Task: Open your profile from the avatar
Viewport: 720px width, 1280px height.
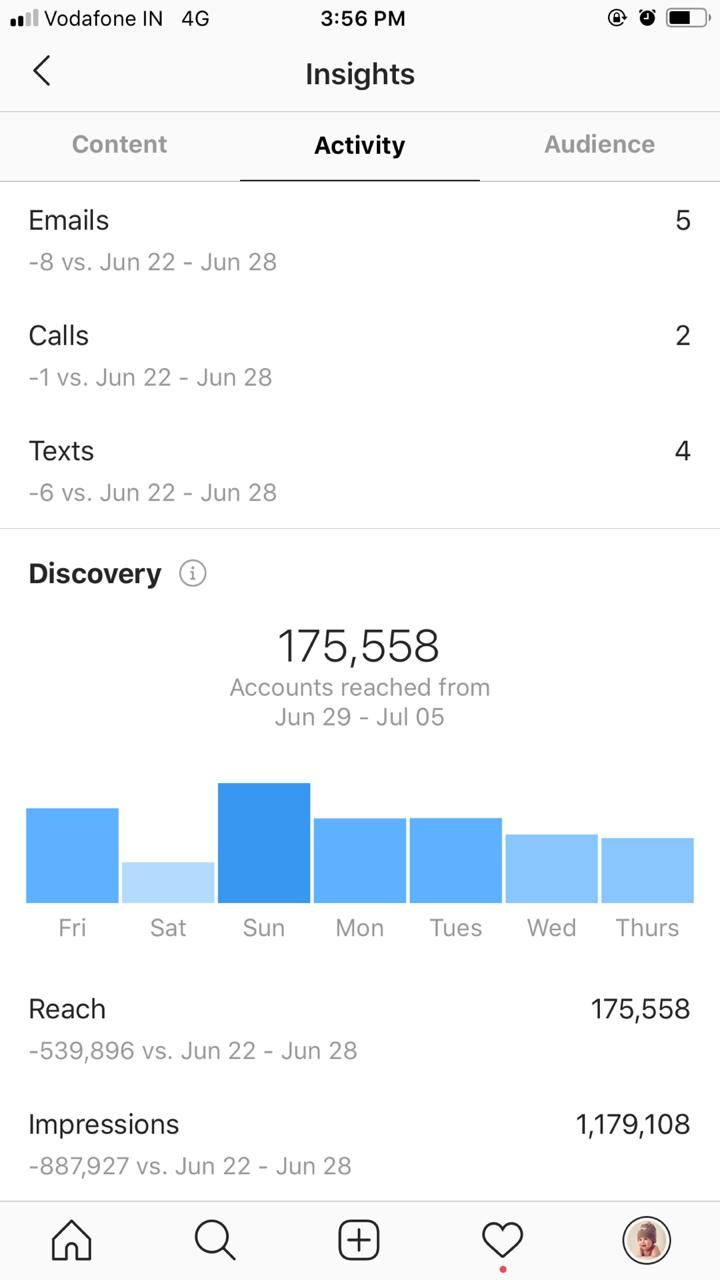Action: tap(646, 1241)
